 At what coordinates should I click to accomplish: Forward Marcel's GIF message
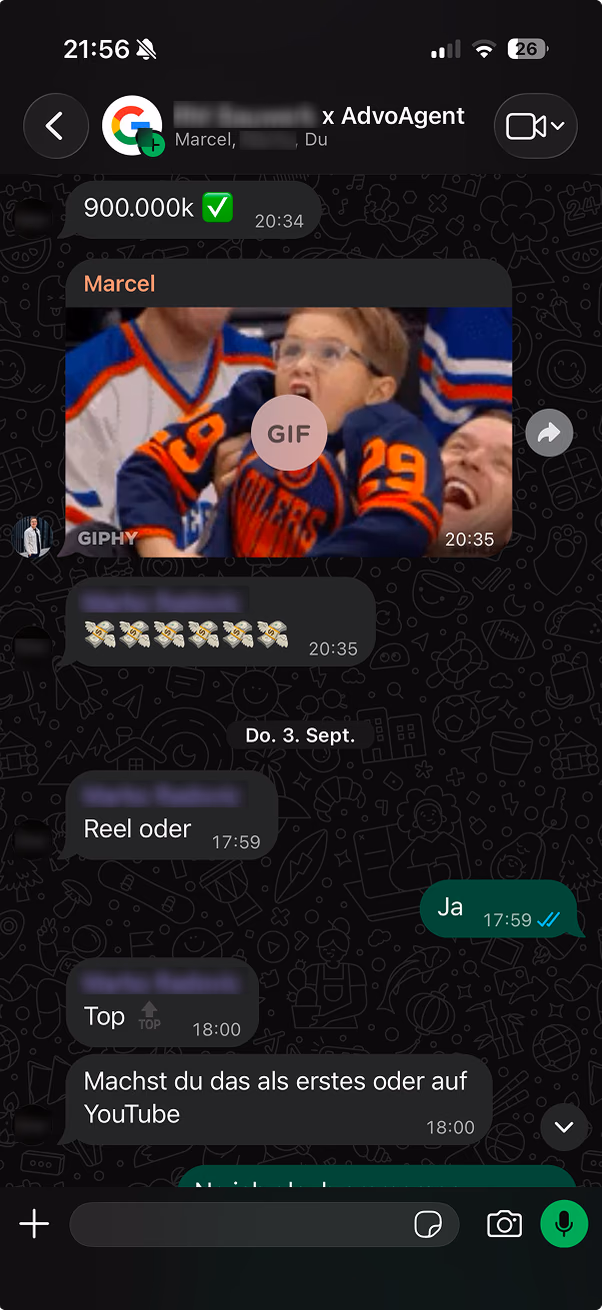tap(549, 432)
